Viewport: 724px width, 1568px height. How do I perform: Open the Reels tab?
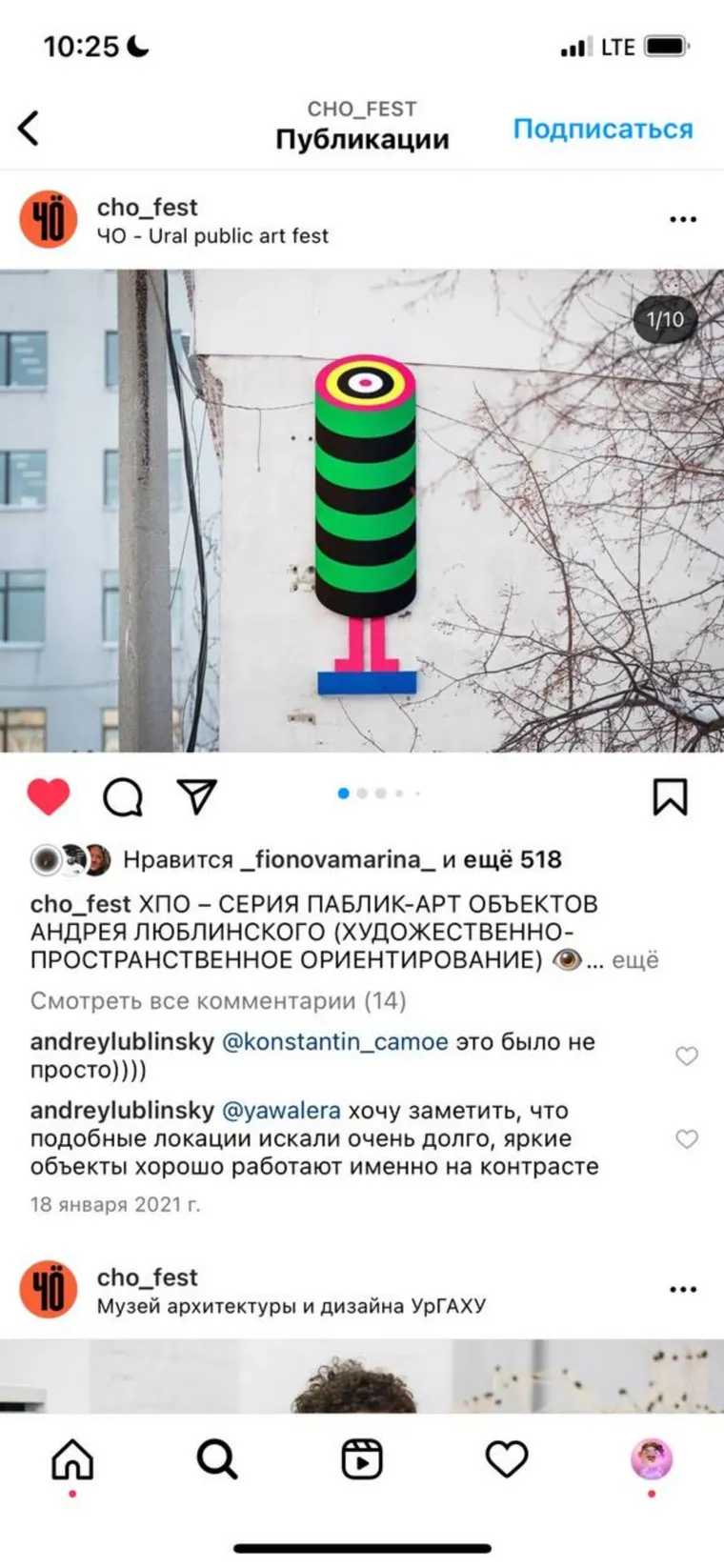362,1458
